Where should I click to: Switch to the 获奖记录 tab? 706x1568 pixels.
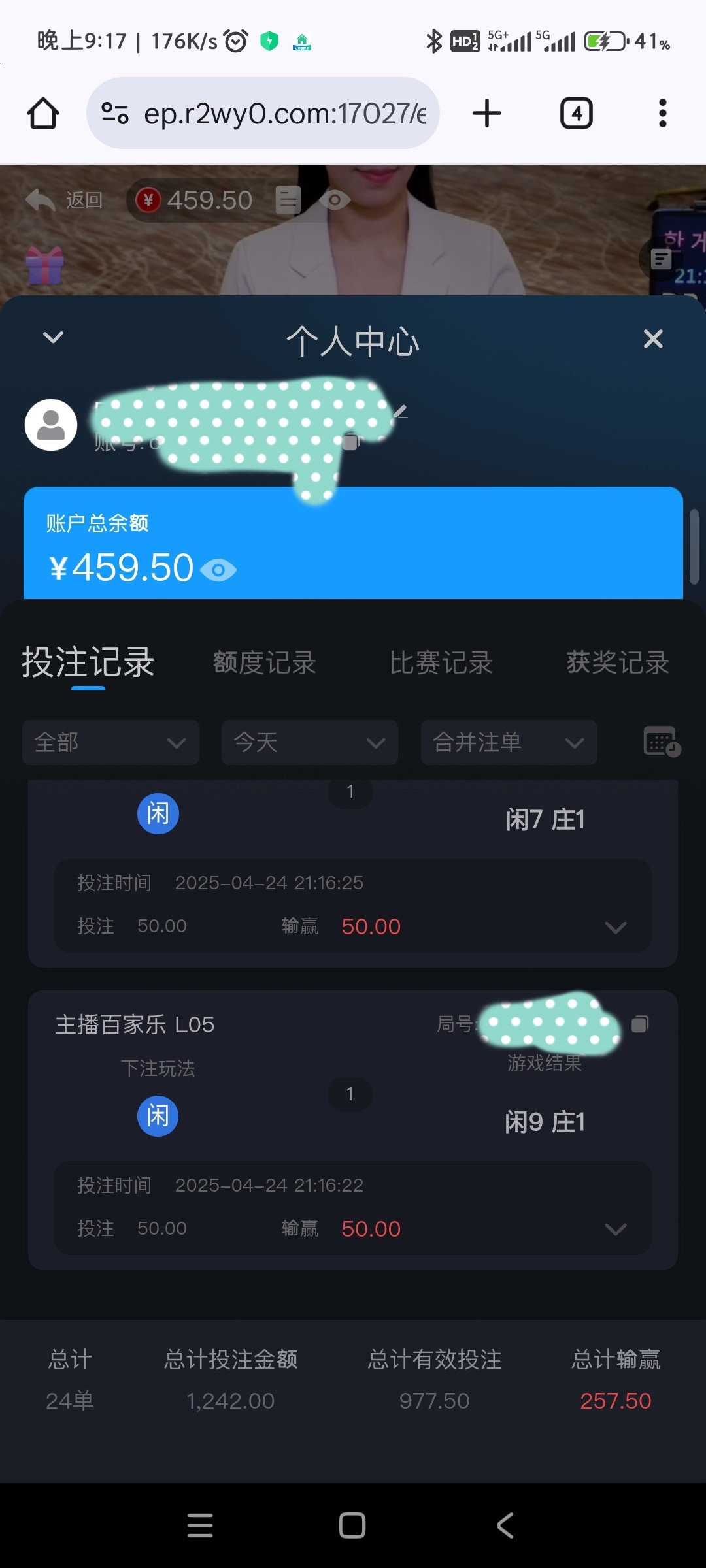tap(618, 662)
